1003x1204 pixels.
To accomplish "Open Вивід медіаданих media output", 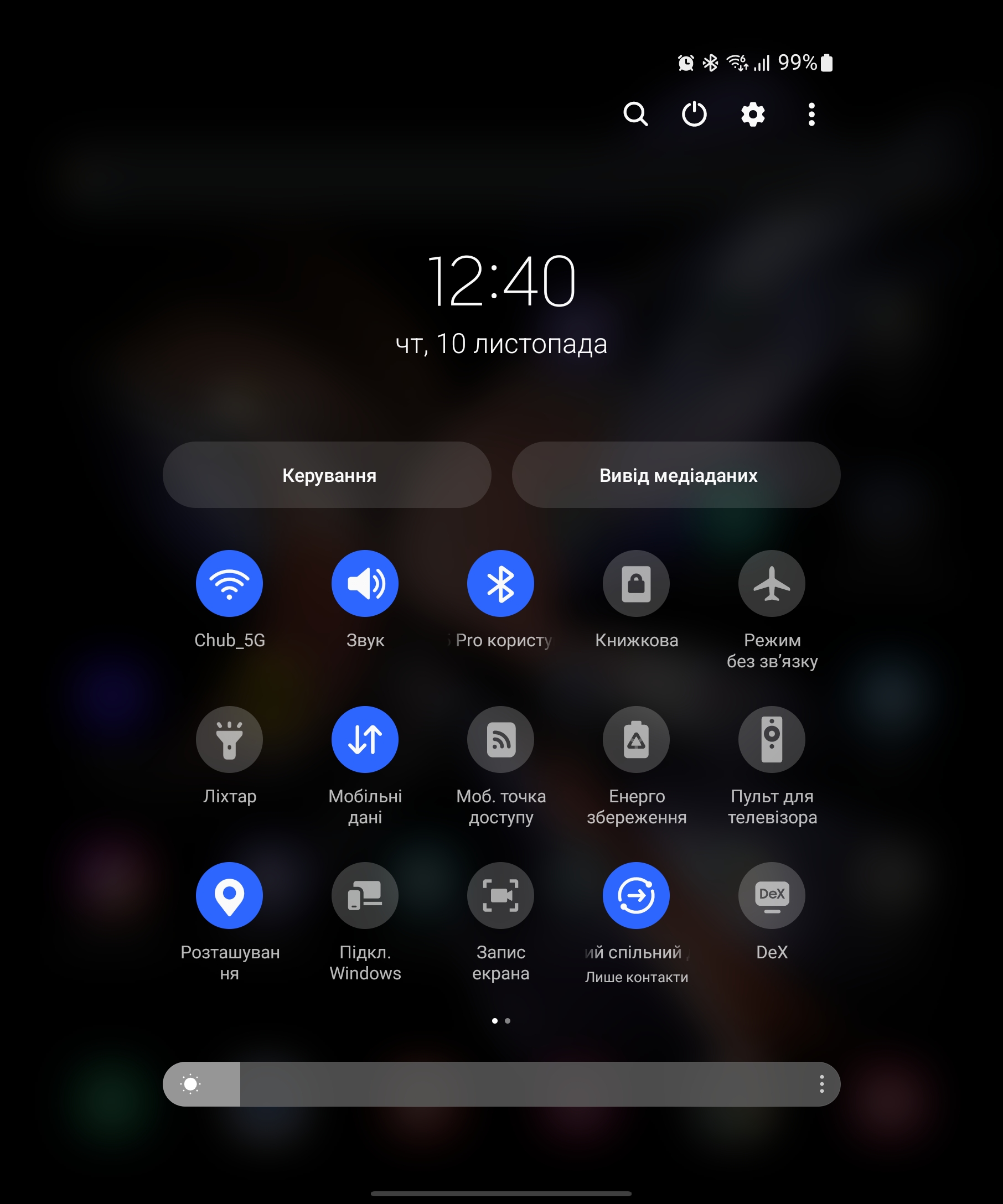I will pos(676,475).
